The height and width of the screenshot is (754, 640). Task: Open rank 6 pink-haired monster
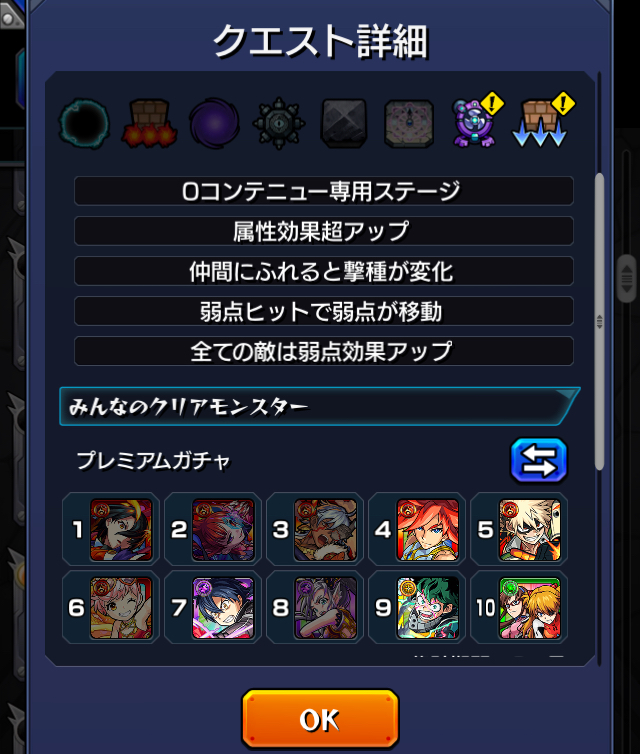coord(121,607)
